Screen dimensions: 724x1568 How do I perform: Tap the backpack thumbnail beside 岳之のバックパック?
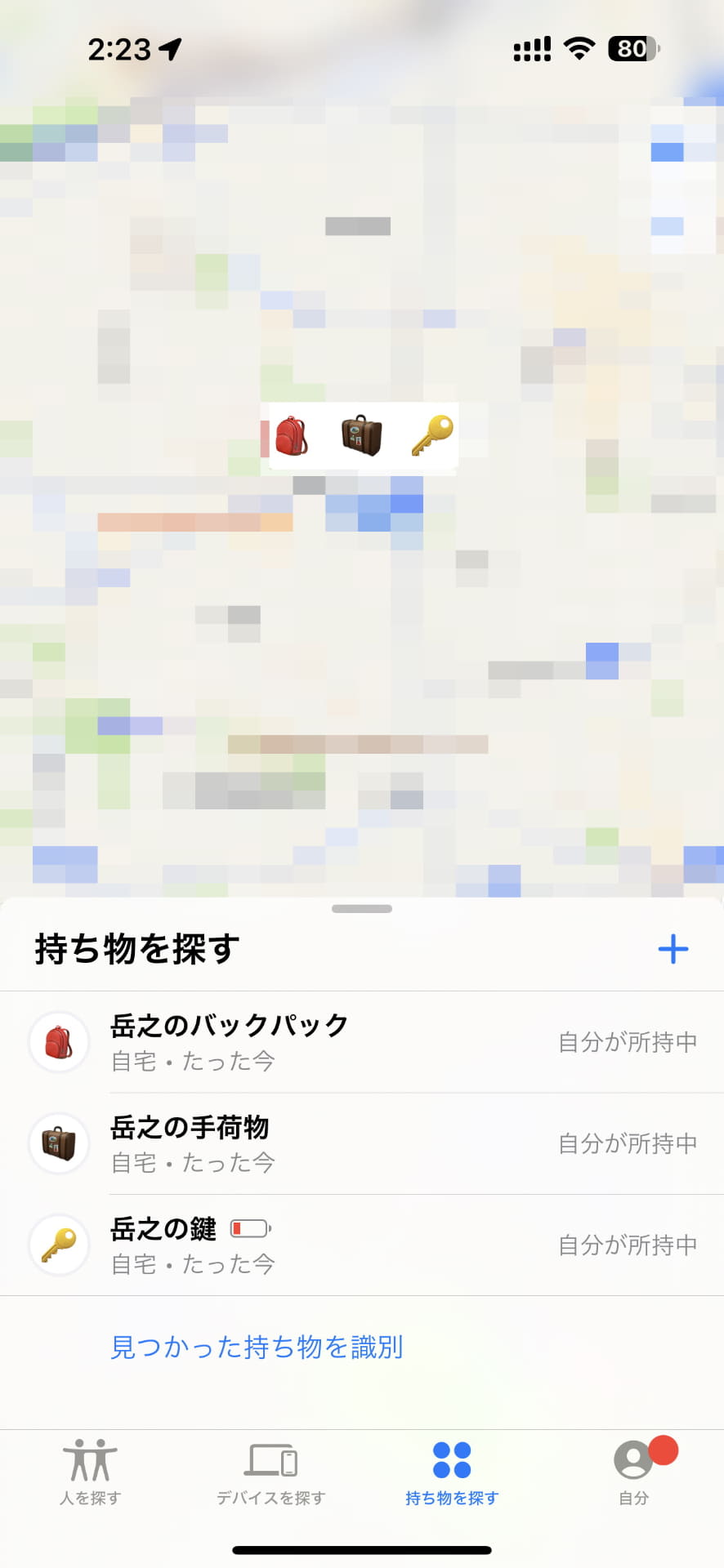(x=57, y=1042)
